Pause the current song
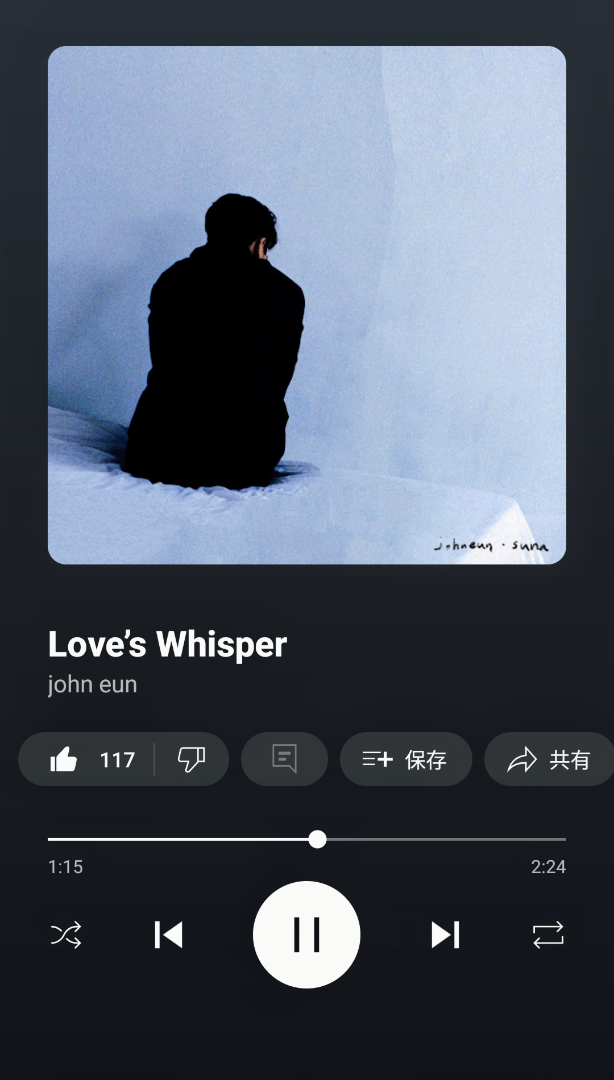This screenshot has width=614, height=1080. point(307,935)
